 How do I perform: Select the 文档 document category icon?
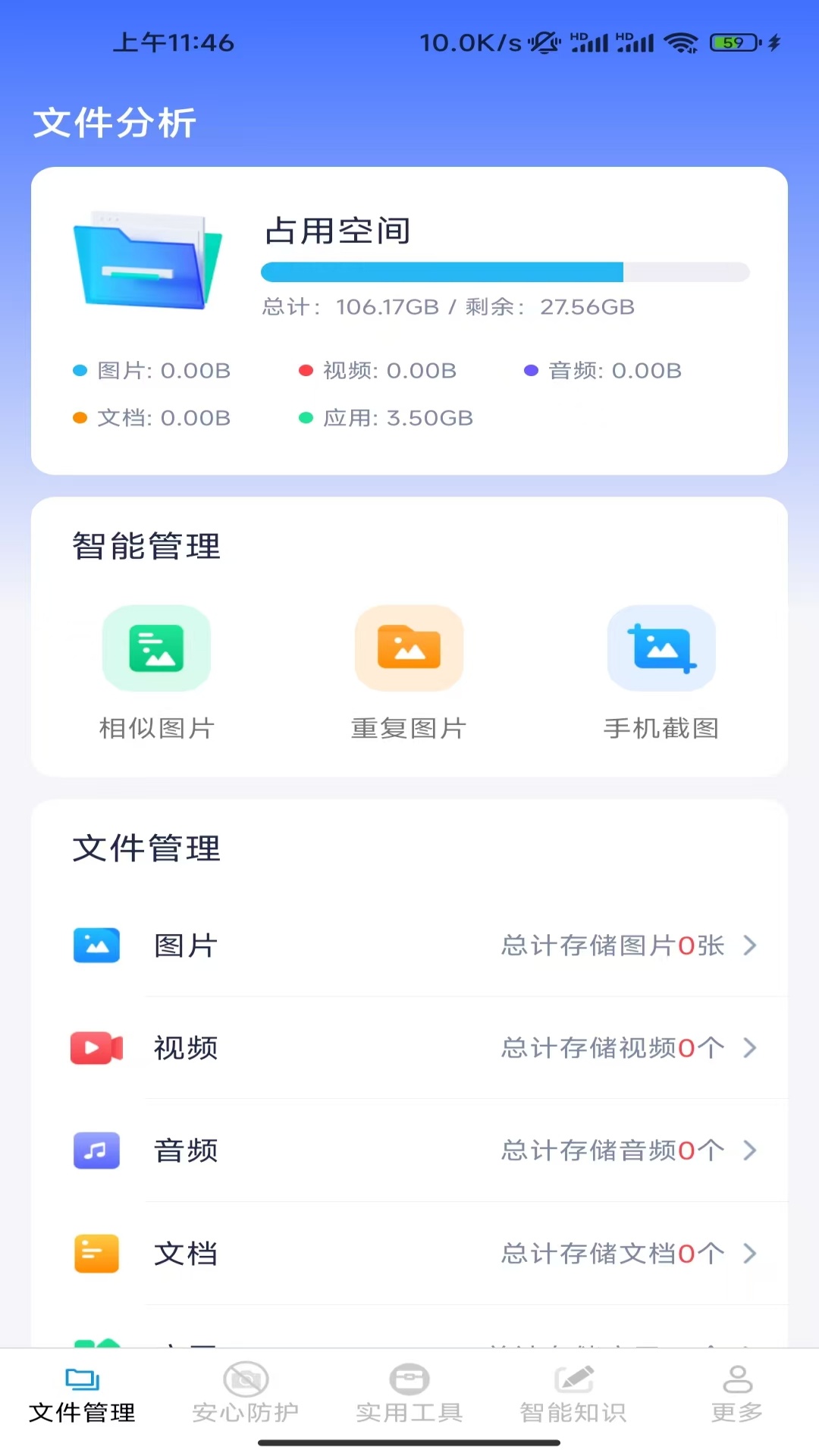[96, 1254]
